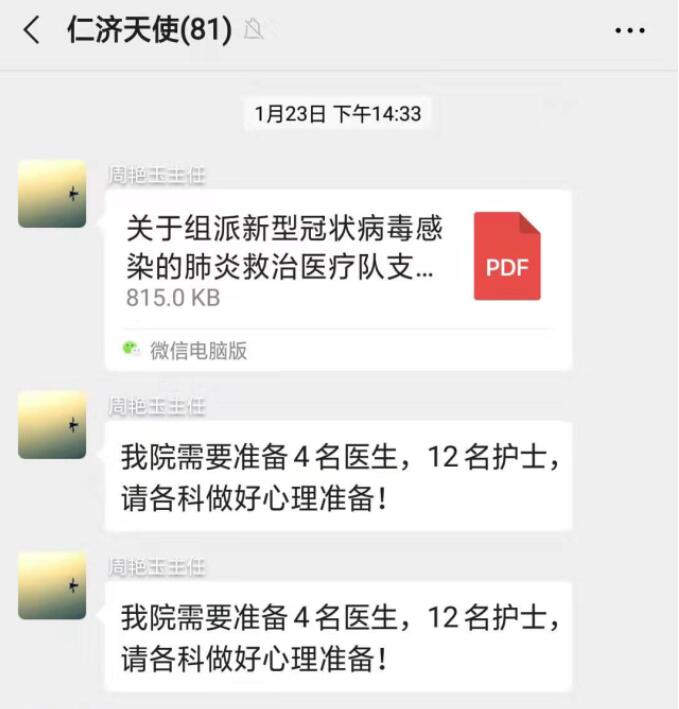Open the group chat overflow menu

tap(629, 31)
